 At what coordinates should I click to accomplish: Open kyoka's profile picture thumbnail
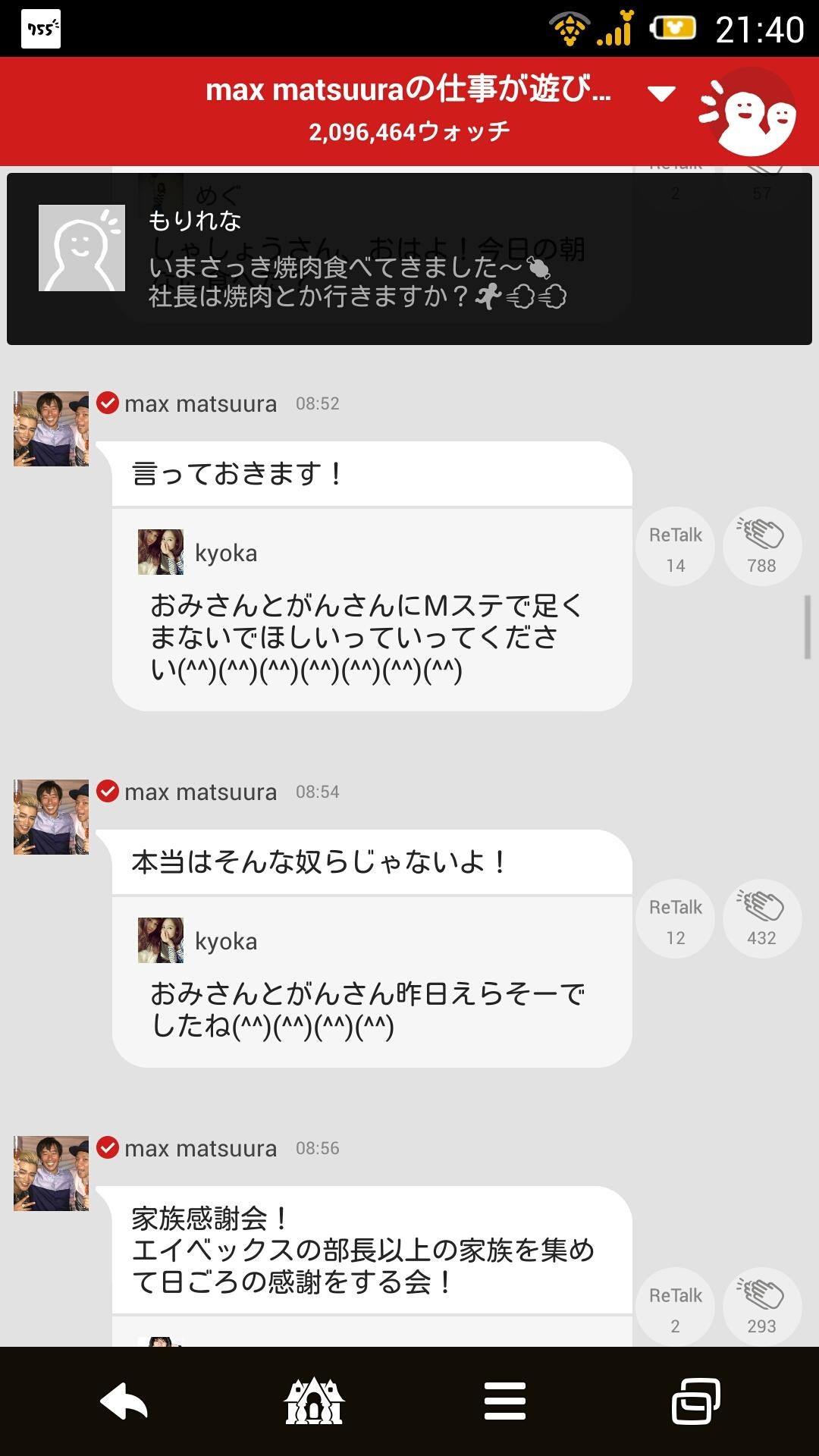click(x=163, y=552)
